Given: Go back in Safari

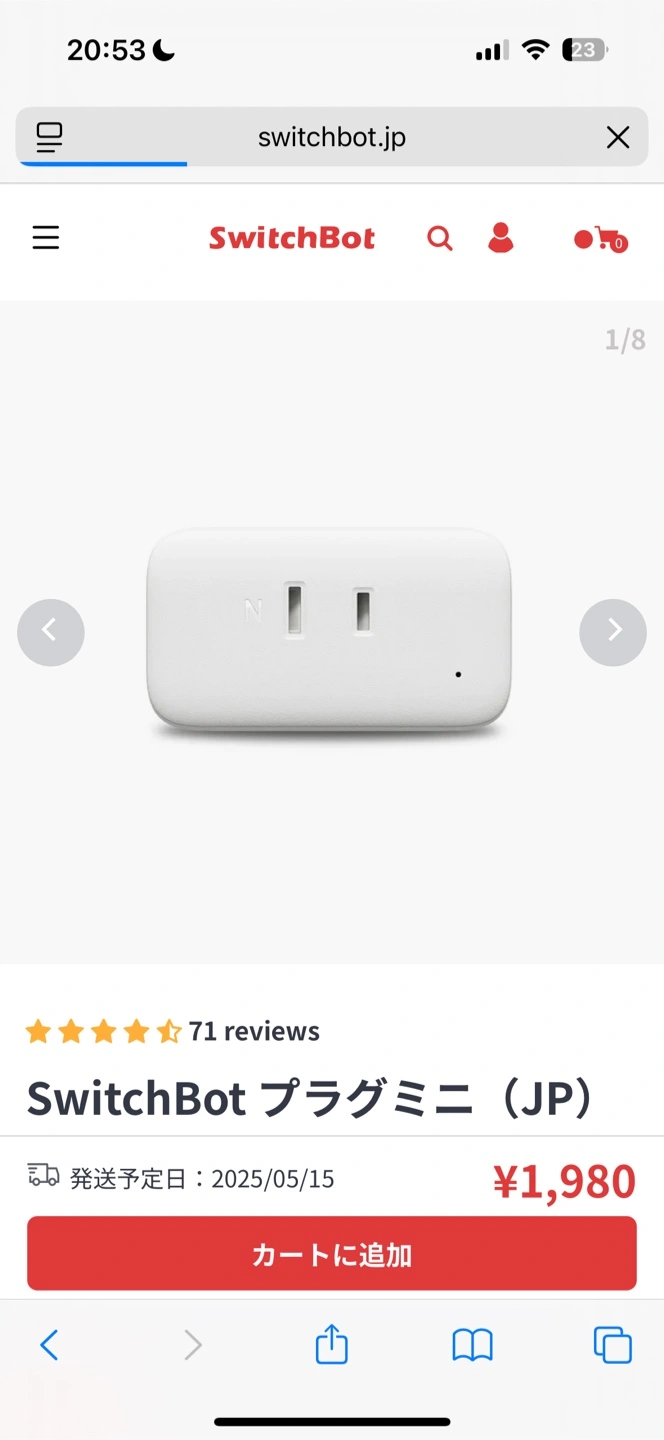Looking at the screenshot, I should 49,1345.
